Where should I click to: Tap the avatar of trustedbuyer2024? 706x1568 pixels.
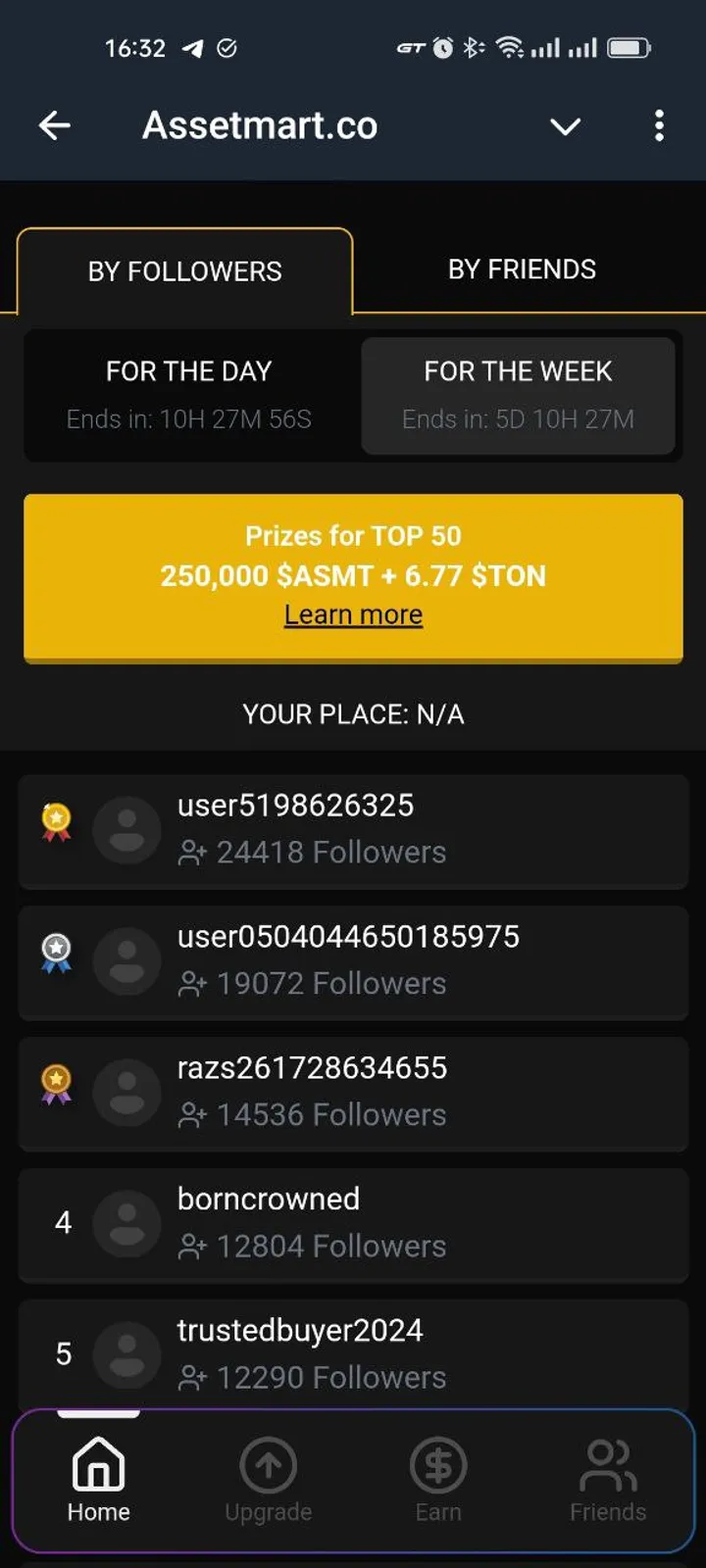pos(126,1354)
